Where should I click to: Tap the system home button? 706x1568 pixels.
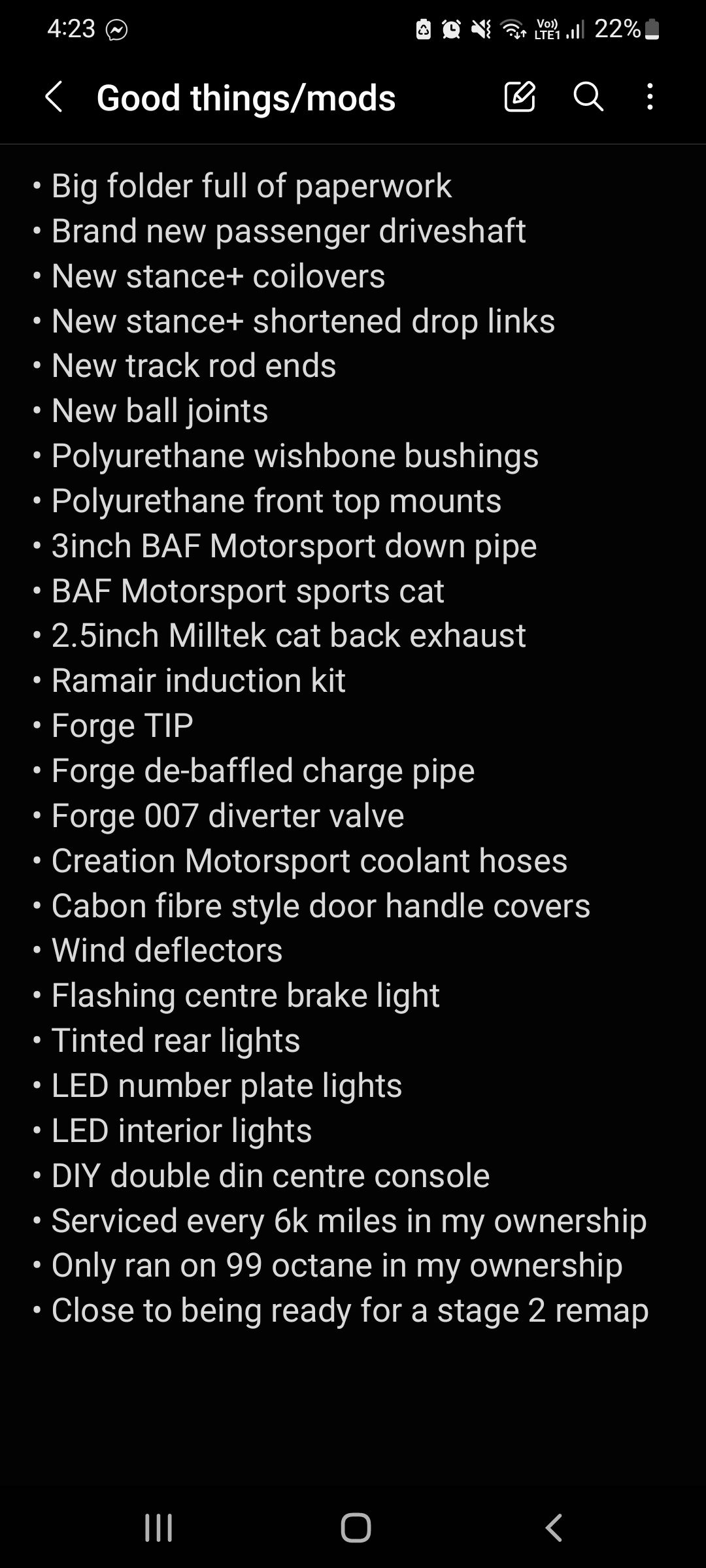356,1528
